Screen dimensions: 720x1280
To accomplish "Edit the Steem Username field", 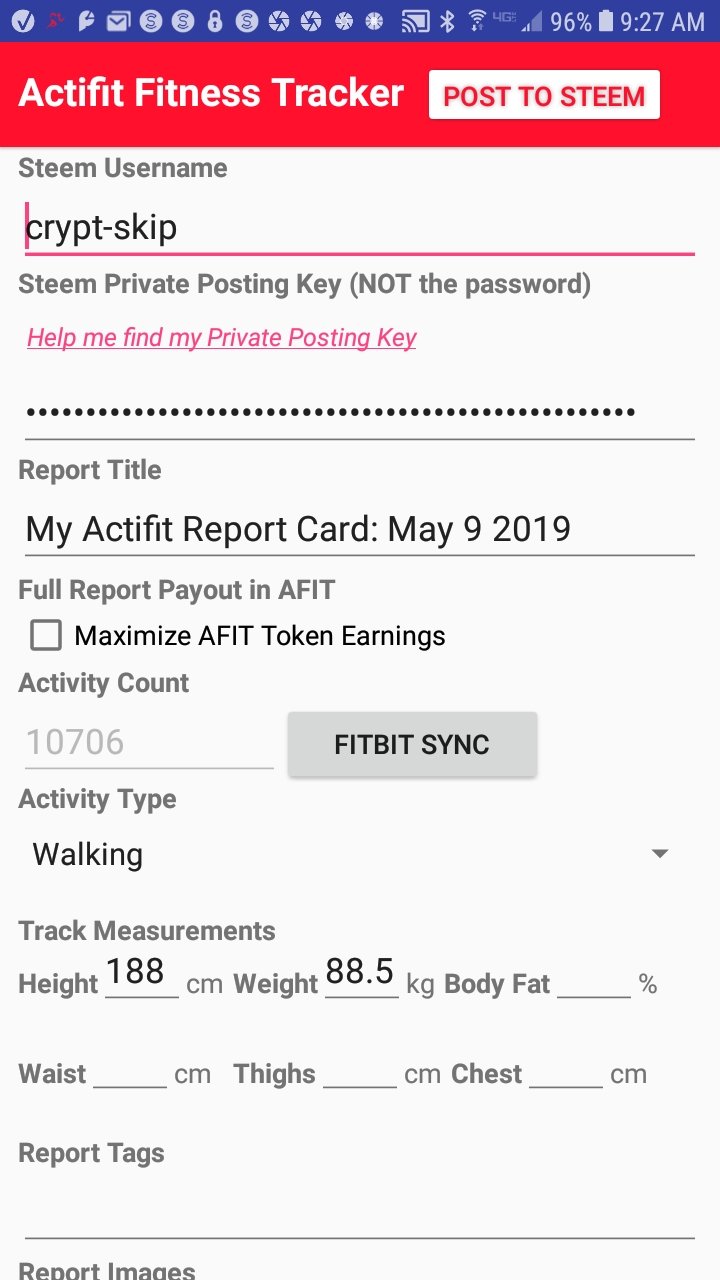I will pyautogui.click(x=358, y=228).
